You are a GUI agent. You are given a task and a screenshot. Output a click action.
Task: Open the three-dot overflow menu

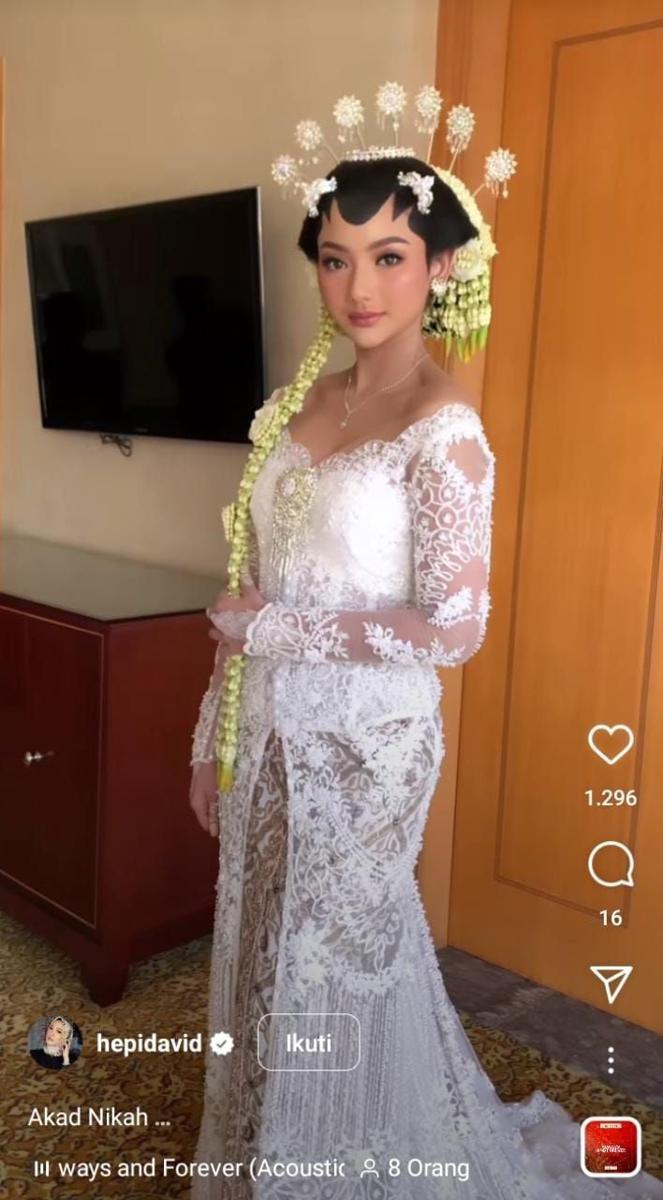pyautogui.click(x=610, y=1060)
